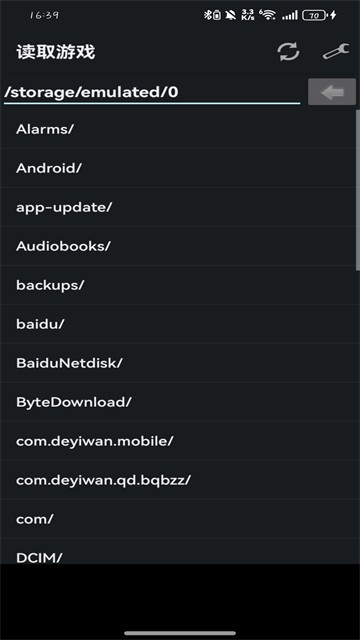
Task: Open the Android/ folder
Action: point(178,168)
